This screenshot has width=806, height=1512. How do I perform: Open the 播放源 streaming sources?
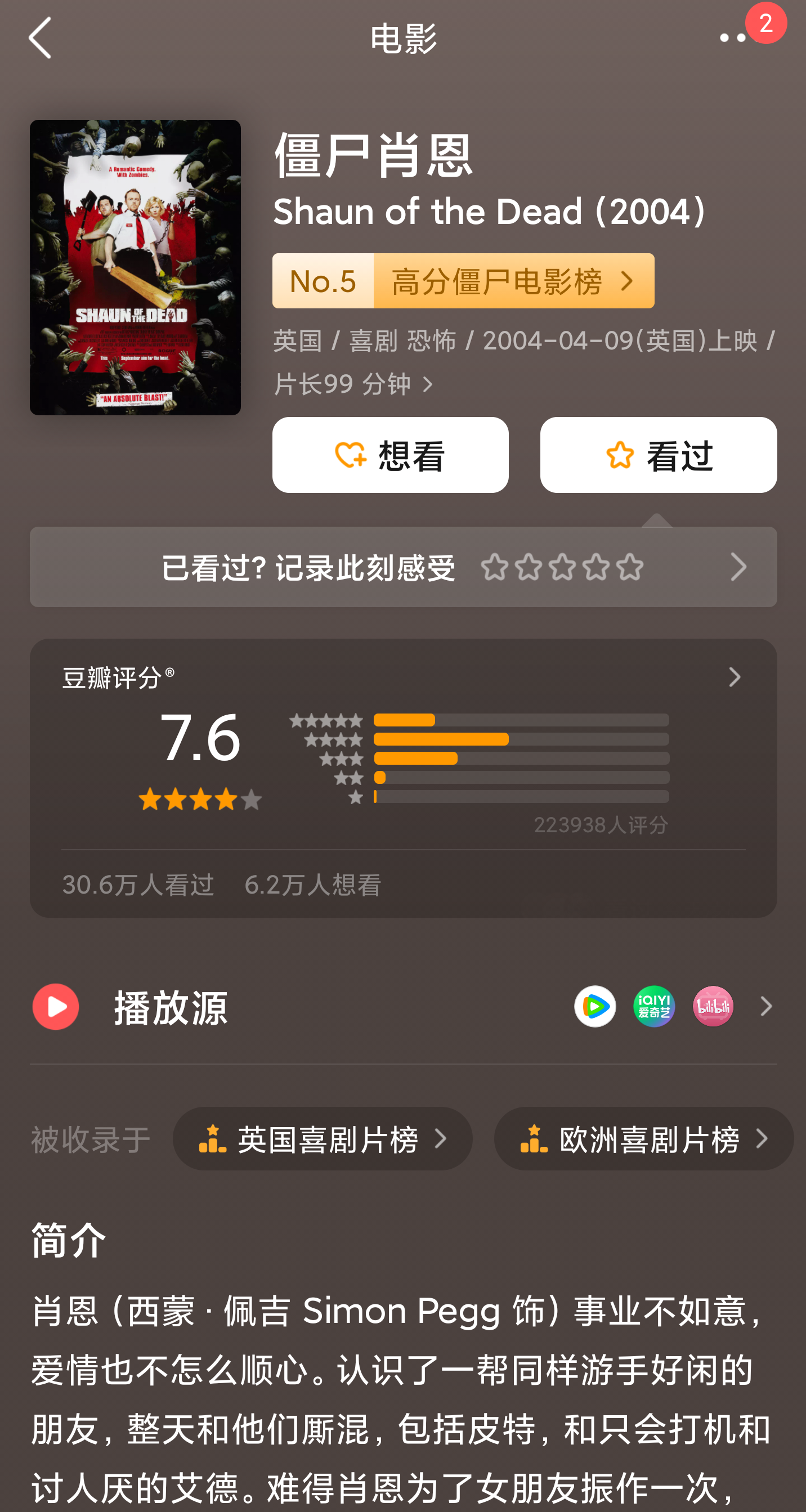click(x=404, y=1007)
